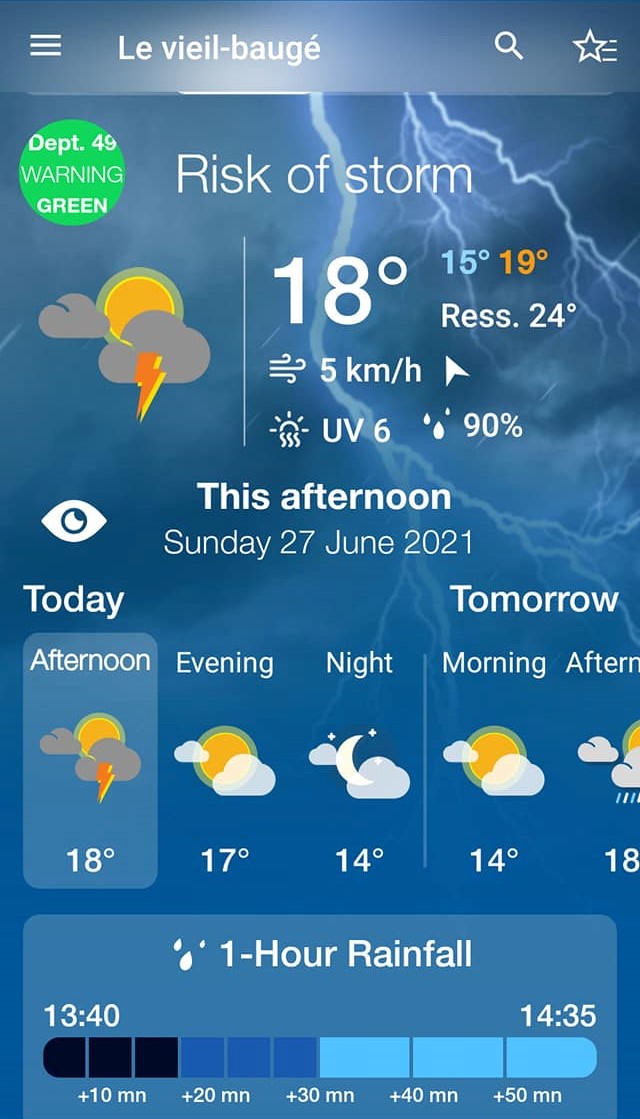Tap the eye observation icon
The width and height of the screenshot is (640, 1119).
[x=73, y=521]
